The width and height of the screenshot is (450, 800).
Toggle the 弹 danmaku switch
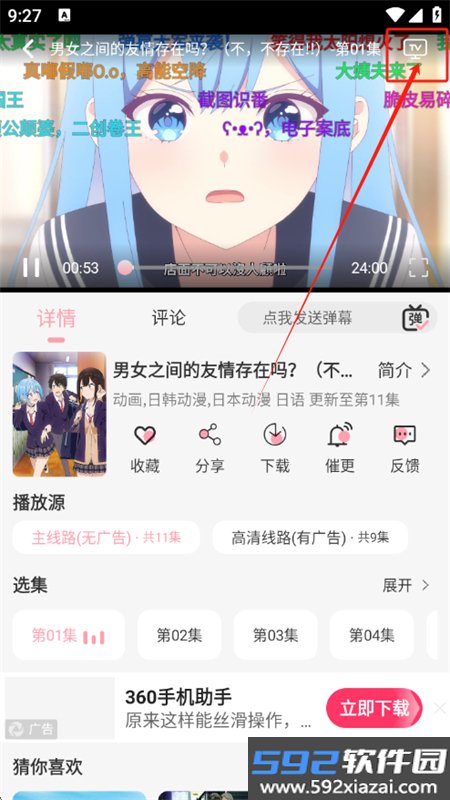(x=416, y=318)
